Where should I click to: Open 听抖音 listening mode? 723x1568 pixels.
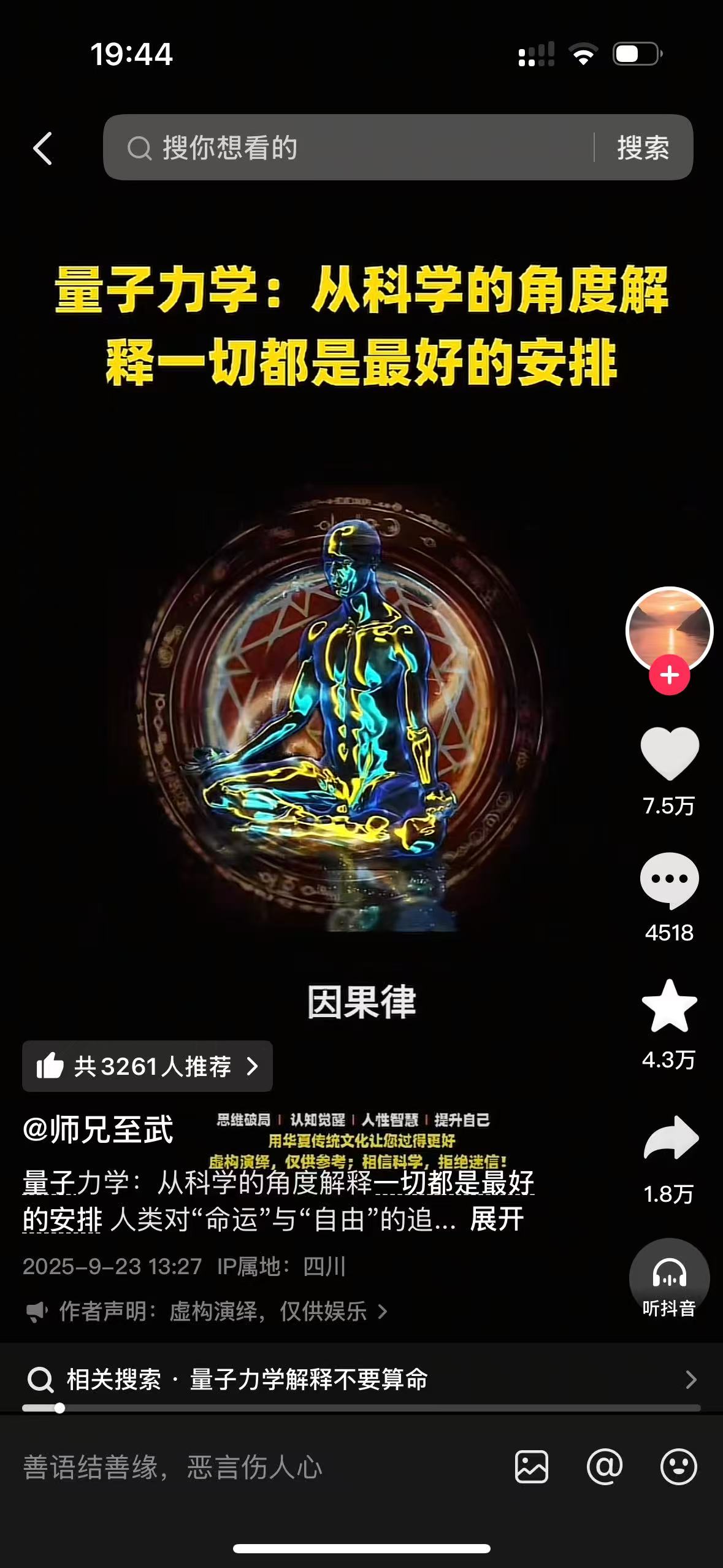[x=669, y=1280]
